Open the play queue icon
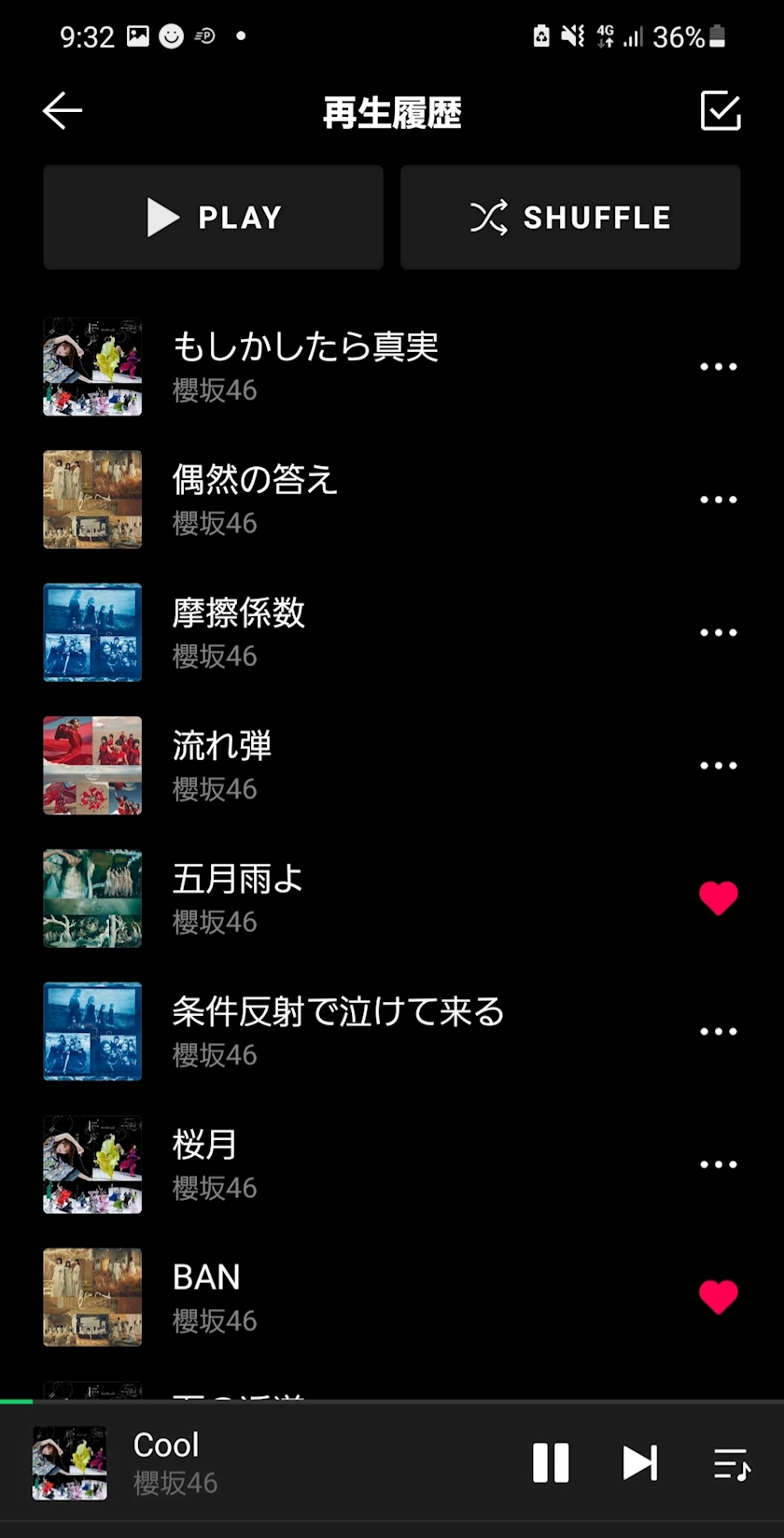 click(732, 1462)
